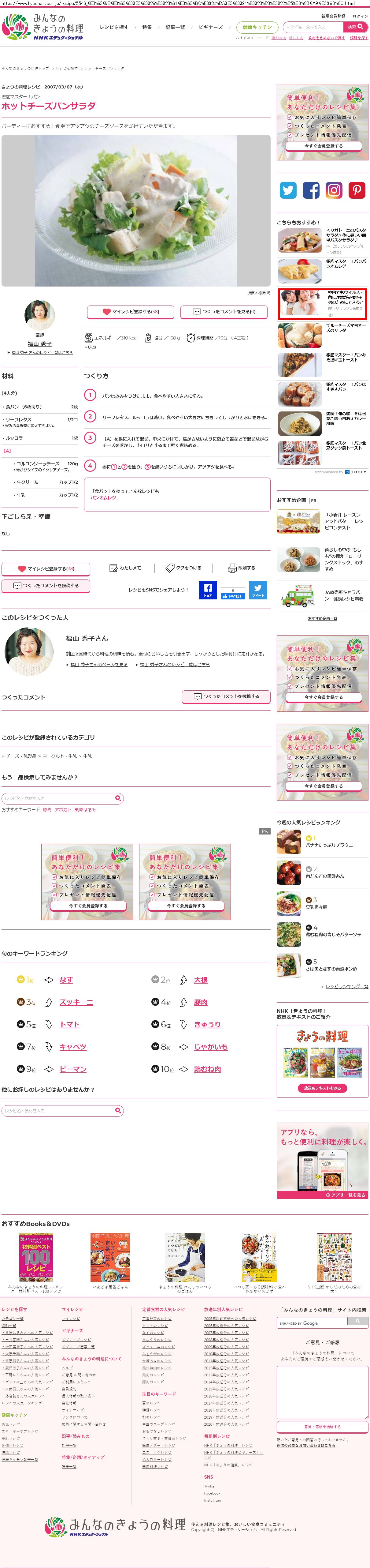This screenshot has height=1568, width=370.
Task: Open the レシピを探す menu in header
Action: (x=114, y=27)
